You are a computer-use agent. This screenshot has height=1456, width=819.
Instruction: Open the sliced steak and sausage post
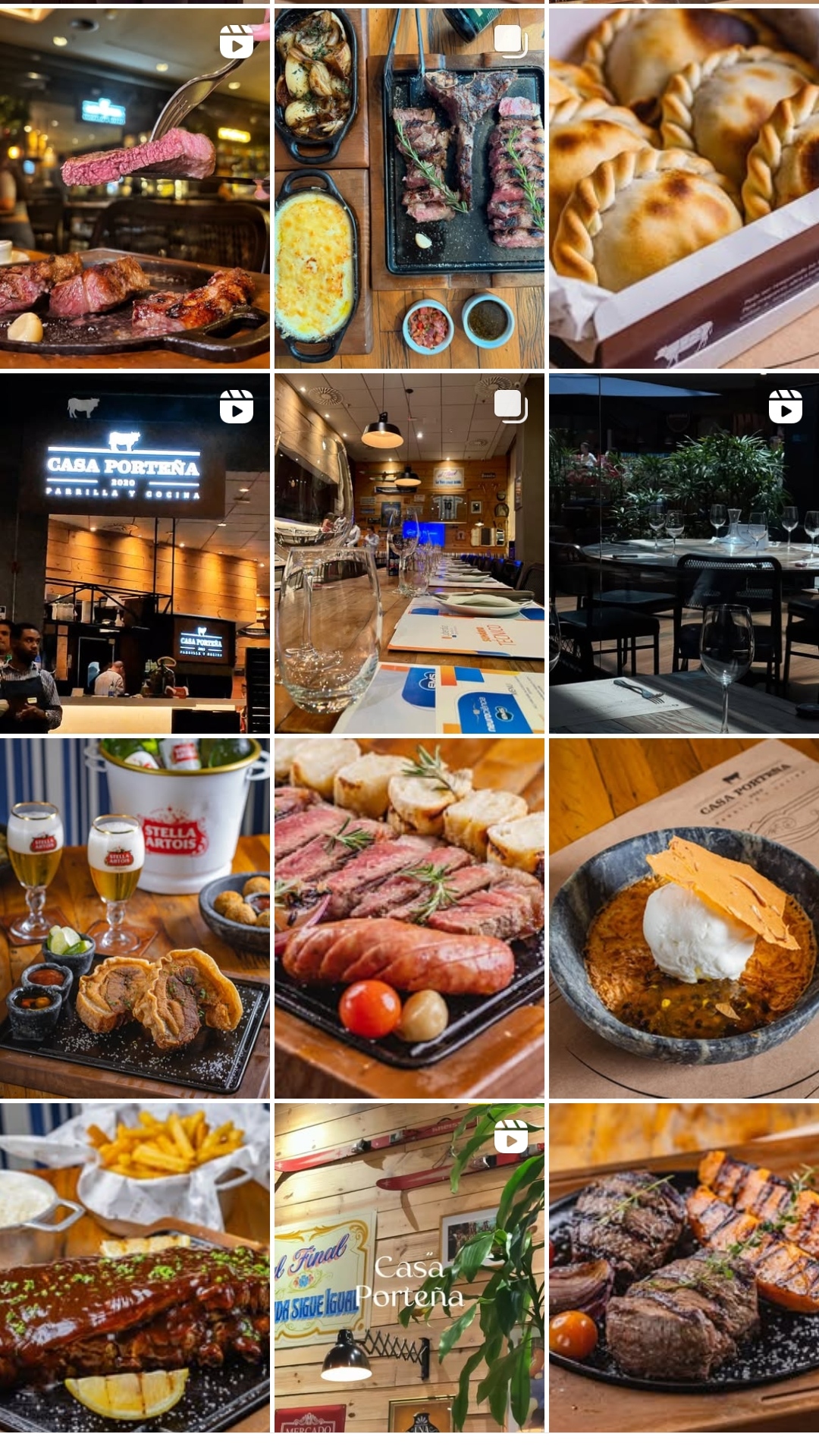click(x=409, y=918)
